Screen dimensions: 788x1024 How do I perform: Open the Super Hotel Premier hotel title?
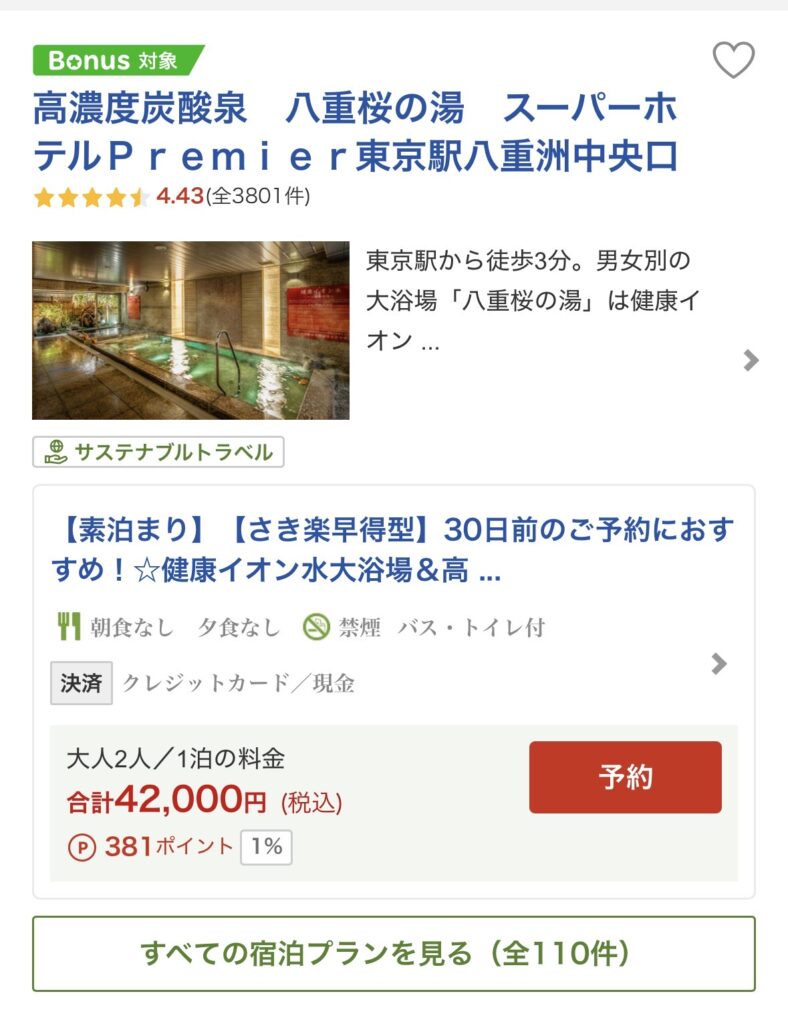pyautogui.click(x=355, y=132)
